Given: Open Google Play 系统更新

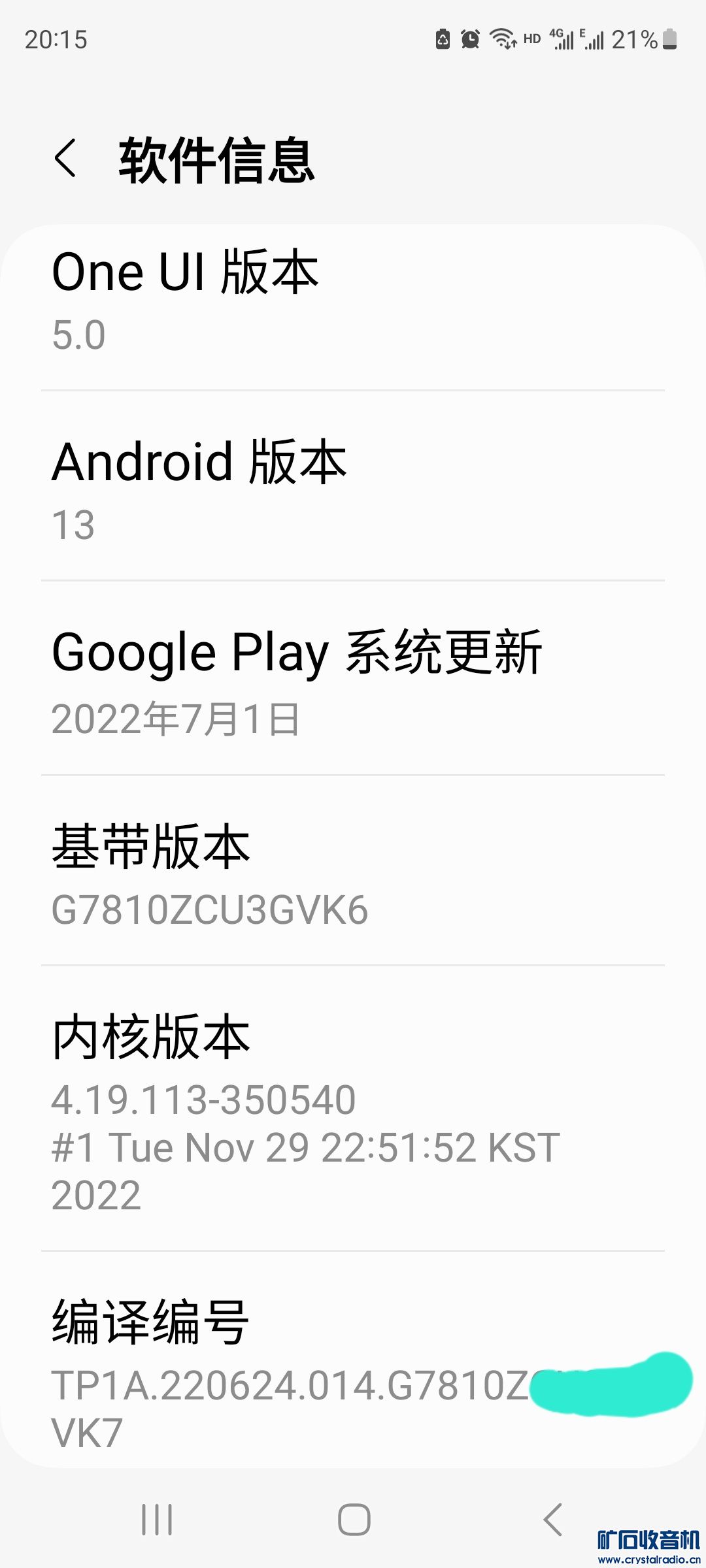Looking at the screenshot, I should point(353,681).
